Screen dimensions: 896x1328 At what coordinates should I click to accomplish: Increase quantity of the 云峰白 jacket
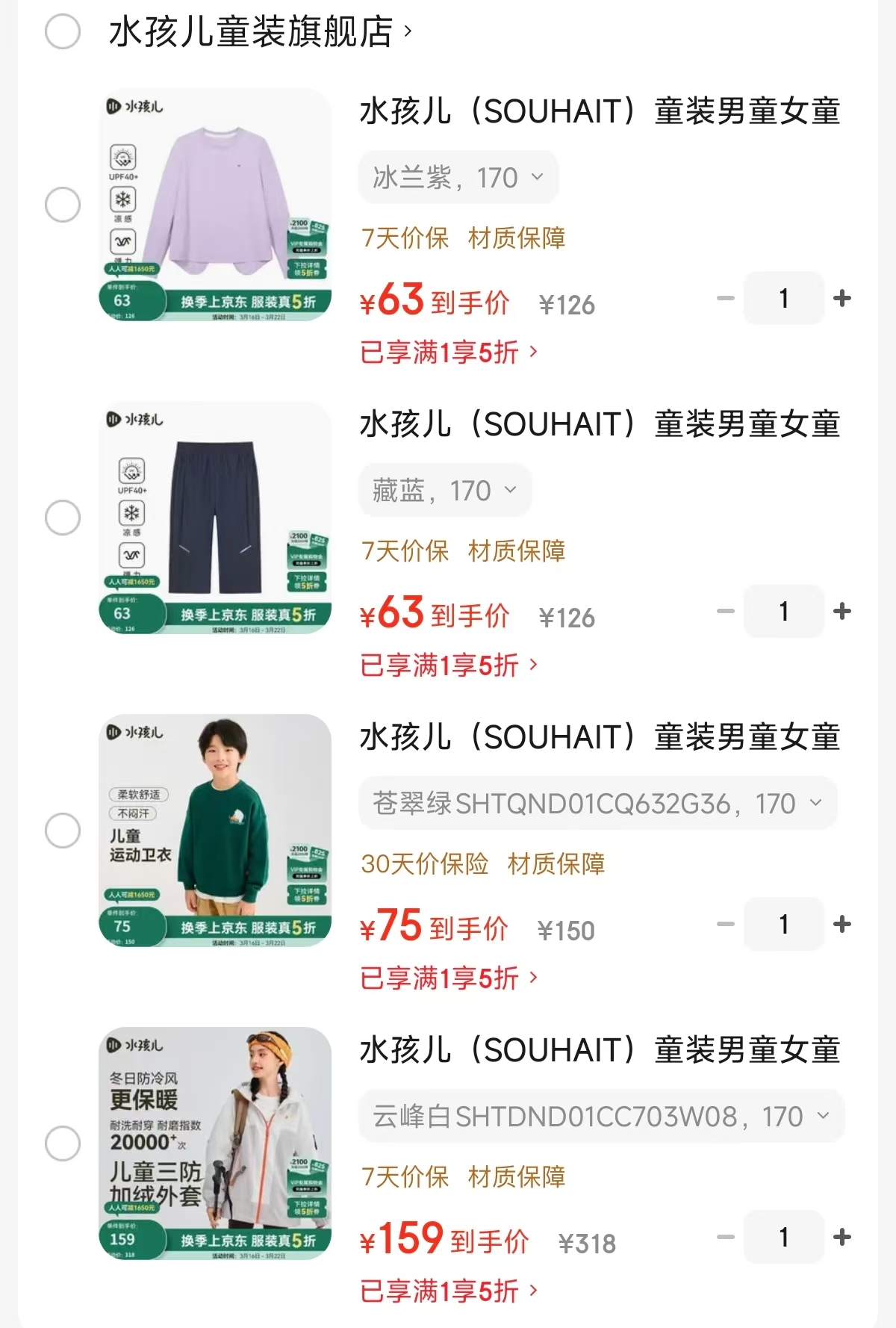(842, 1238)
